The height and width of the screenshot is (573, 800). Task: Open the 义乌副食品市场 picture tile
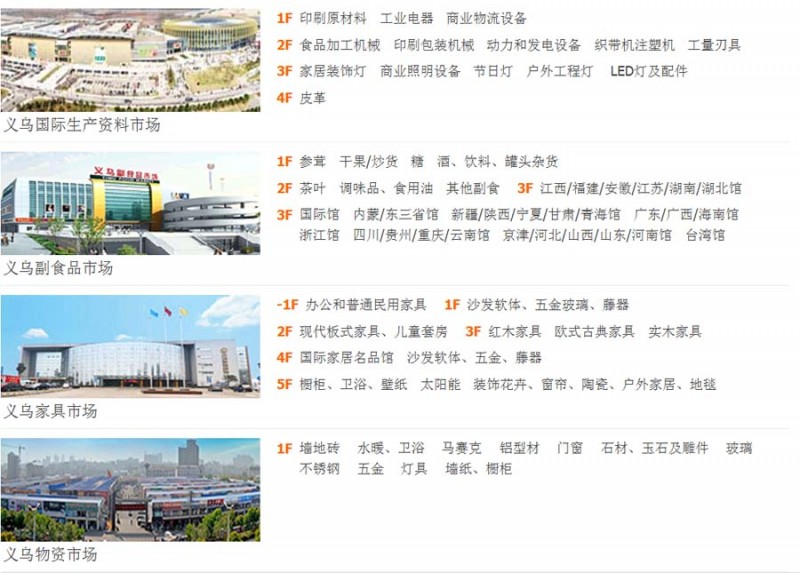[130, 203]
